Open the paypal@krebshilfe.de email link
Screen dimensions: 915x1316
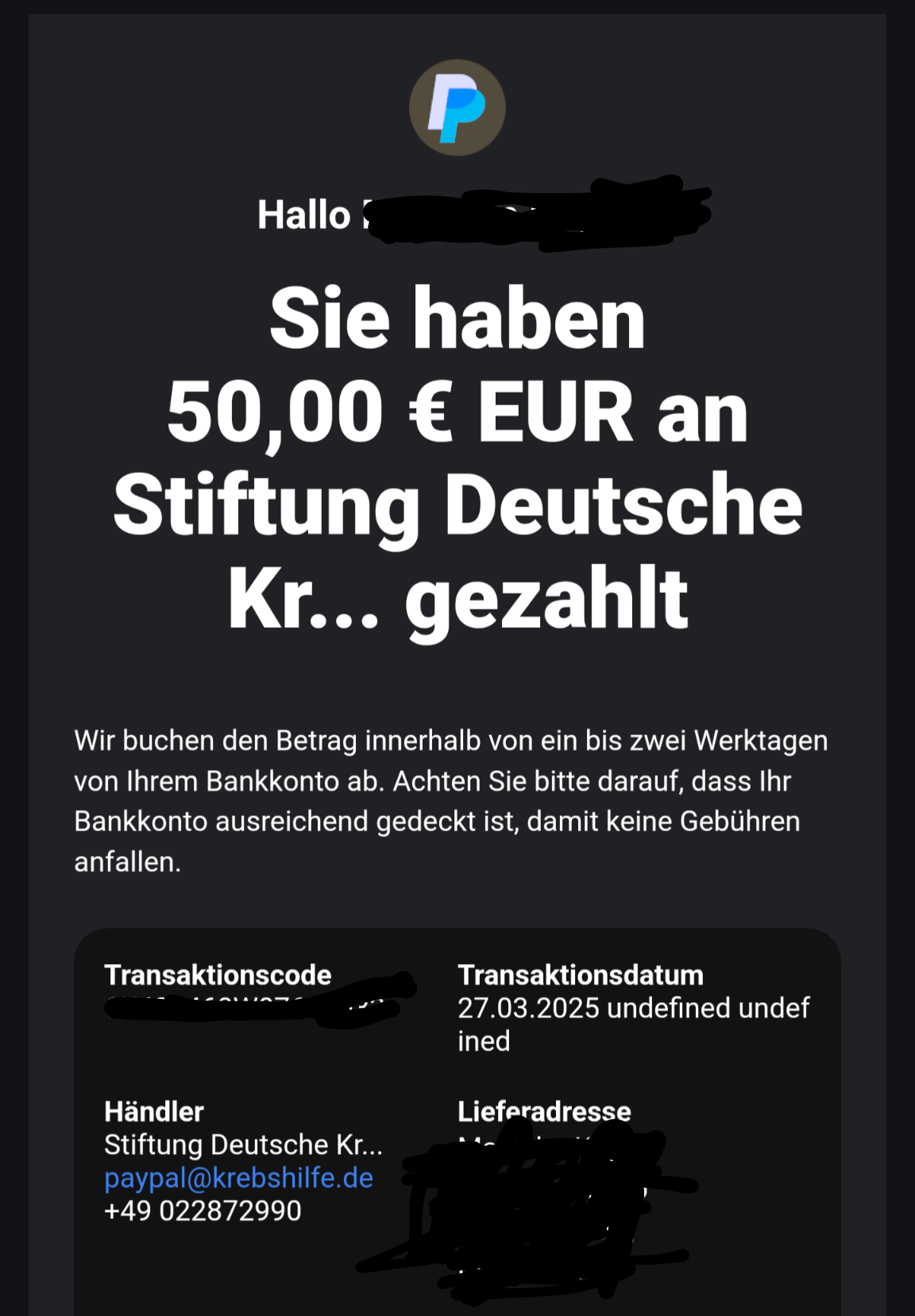coord(238,1178)
